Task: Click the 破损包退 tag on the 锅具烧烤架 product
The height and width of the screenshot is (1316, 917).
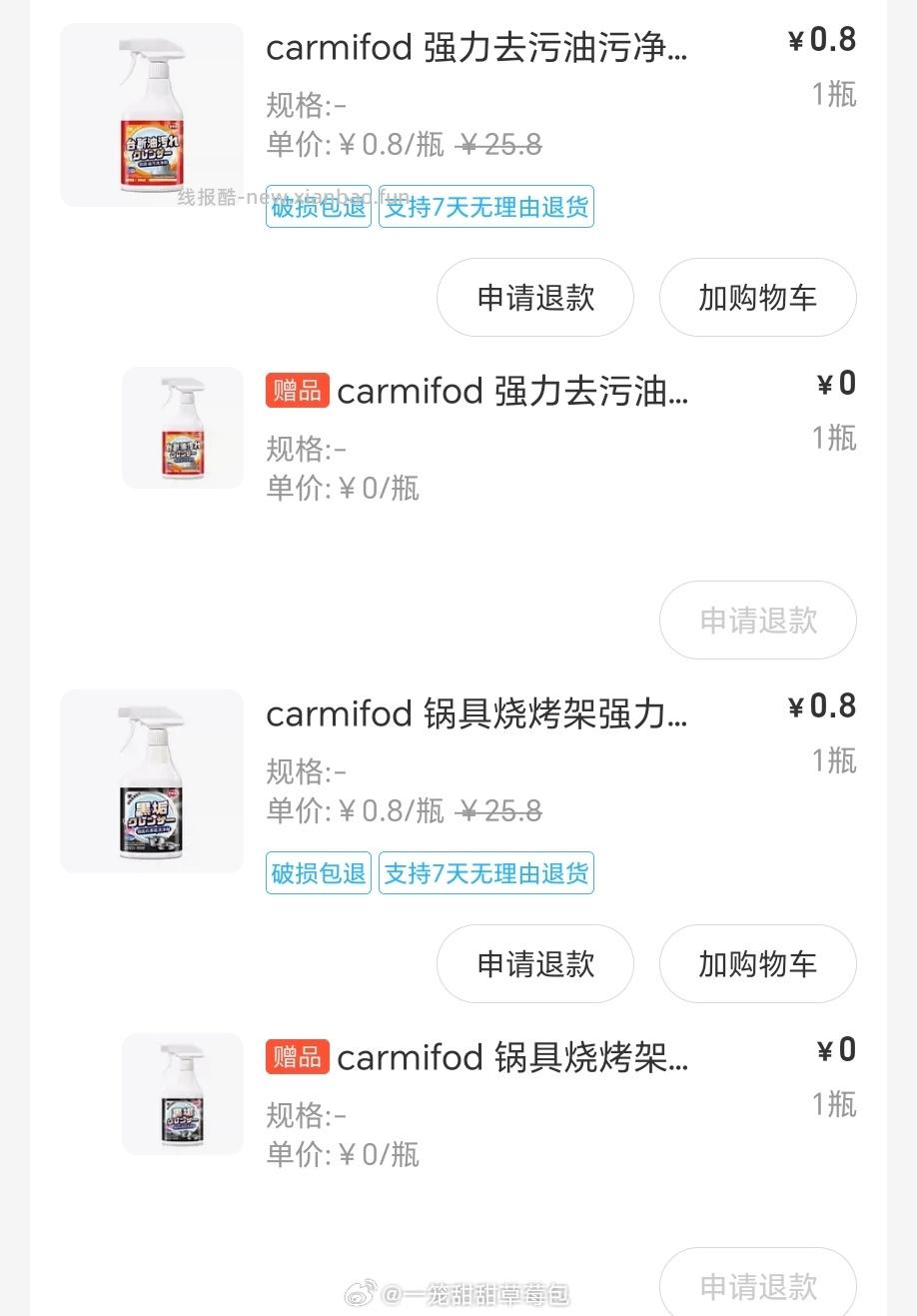Action: click(x=318, y=872)
